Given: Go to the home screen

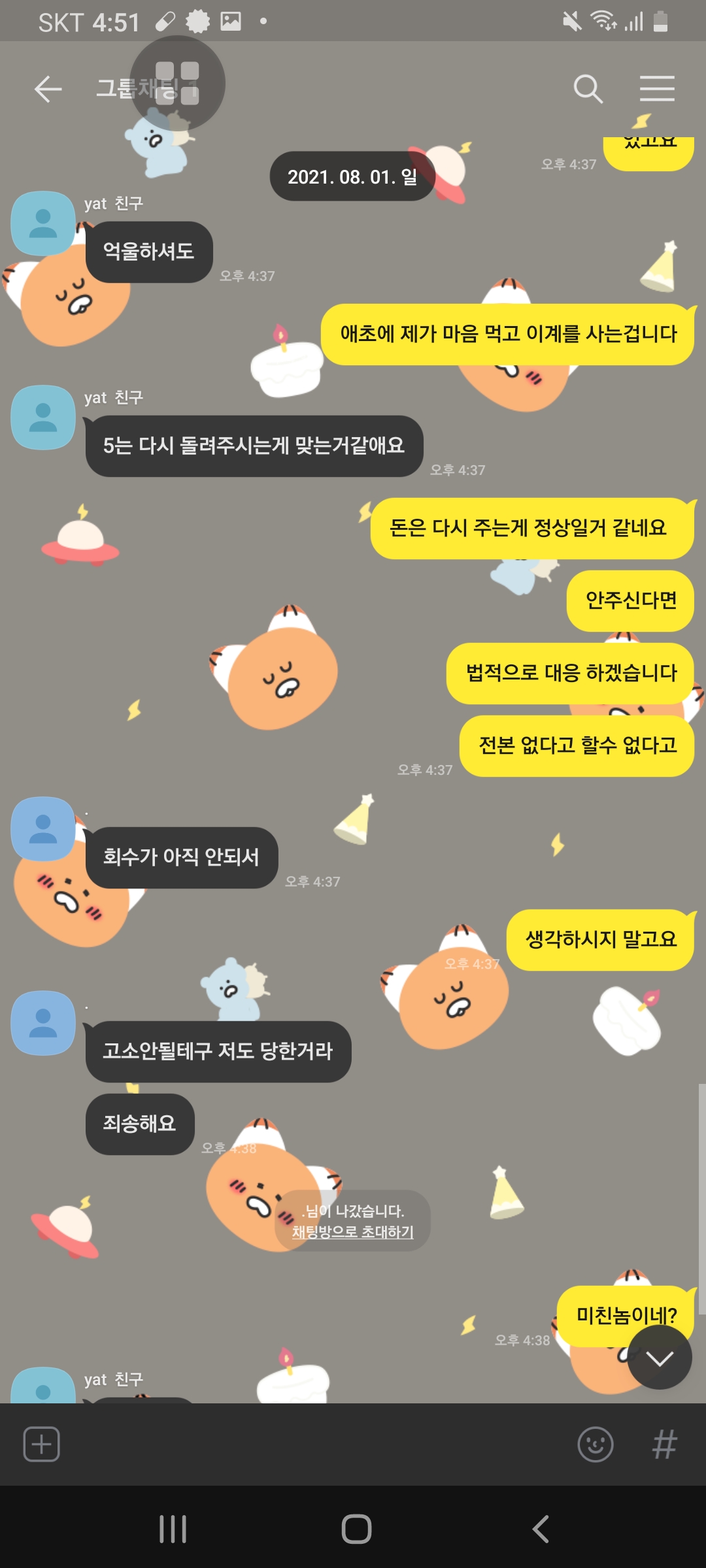Looking at the screenshot, I should point(356,1529).
